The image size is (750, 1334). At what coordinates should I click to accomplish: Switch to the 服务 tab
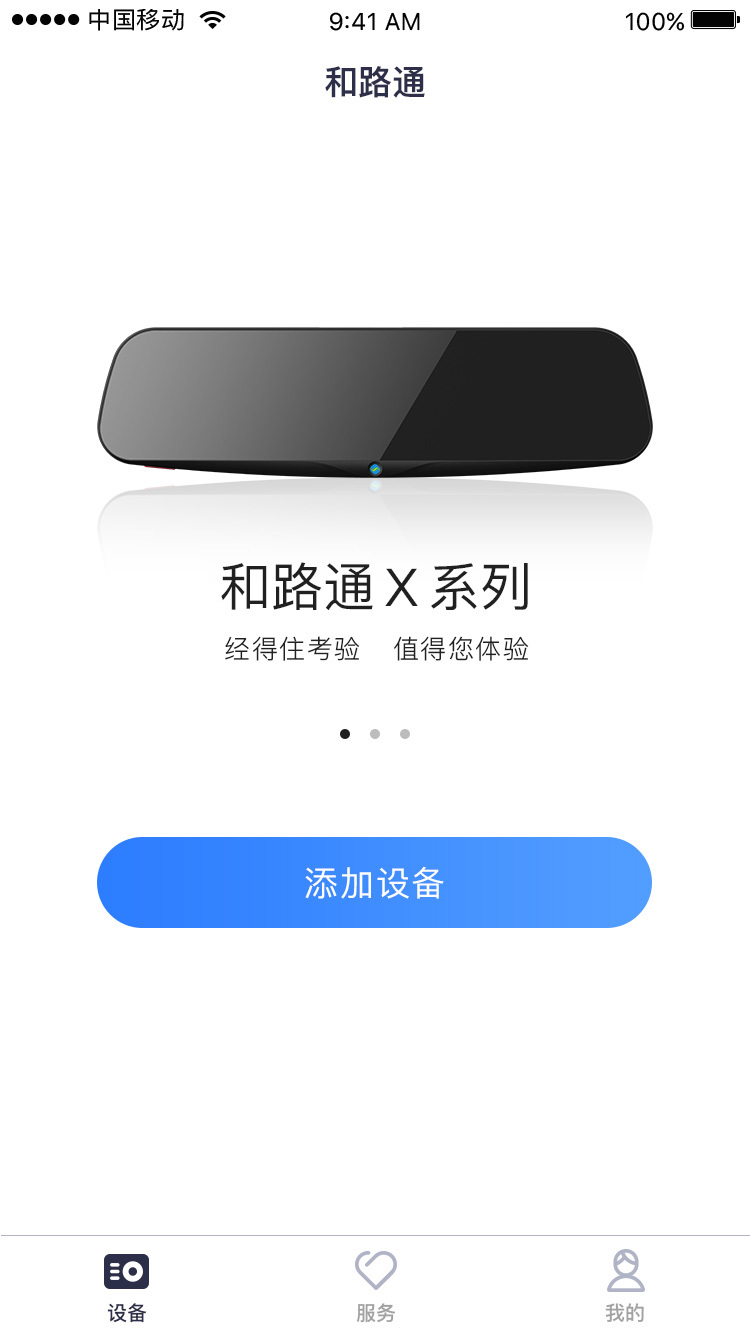[x=375, y=1286]
